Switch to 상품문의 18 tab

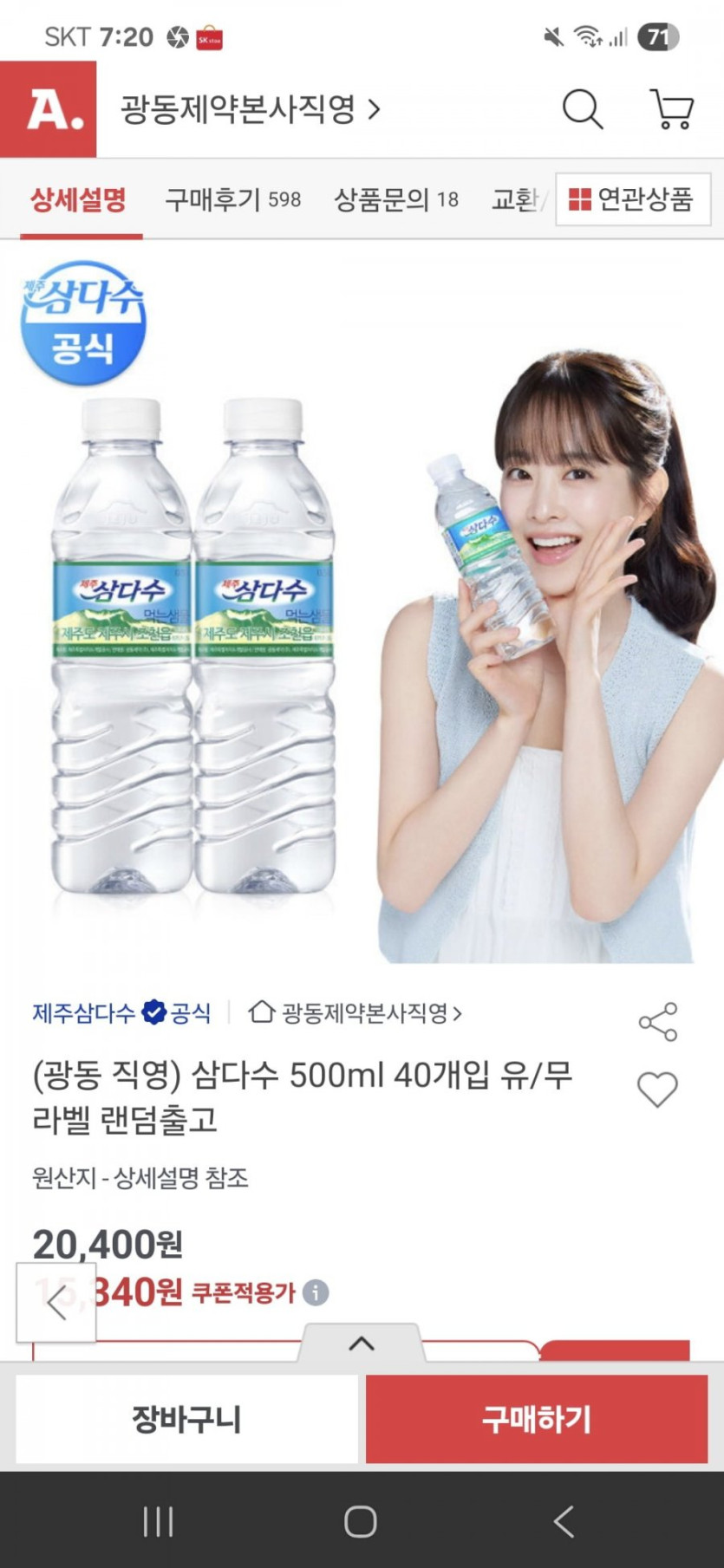(x=396, y=199)
